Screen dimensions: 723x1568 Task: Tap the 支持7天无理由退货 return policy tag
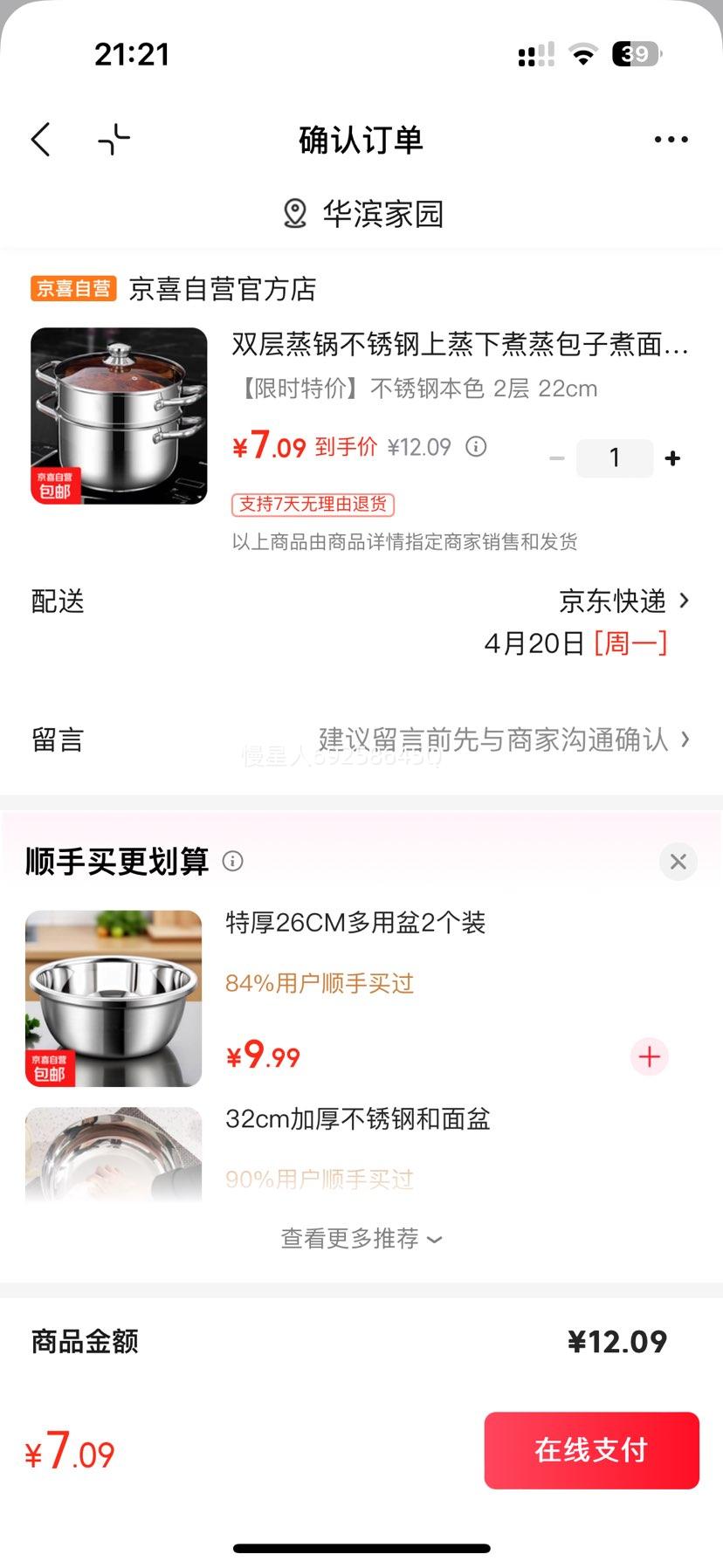(x=313, y=505)
